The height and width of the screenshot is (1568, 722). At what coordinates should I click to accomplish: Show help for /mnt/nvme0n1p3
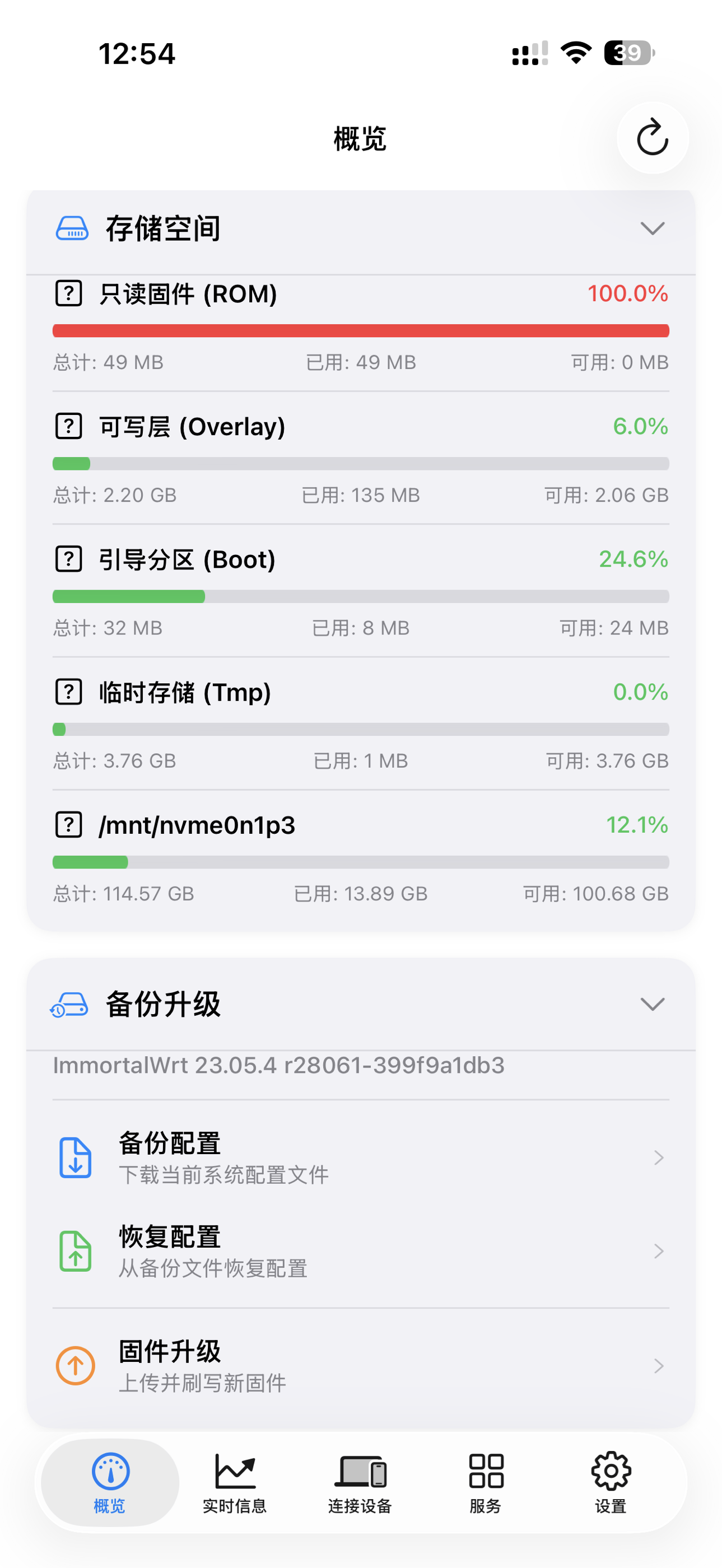point(69,825)
